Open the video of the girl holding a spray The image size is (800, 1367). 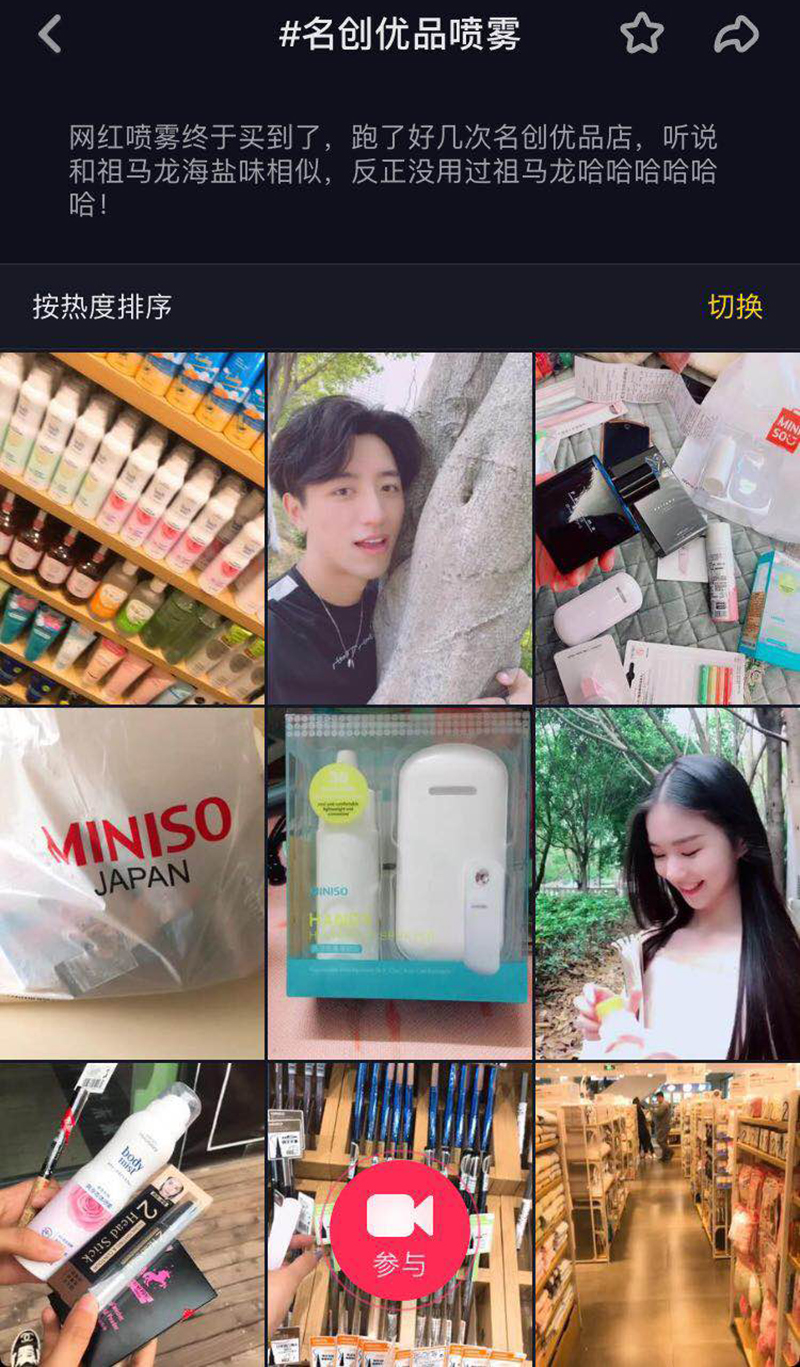pos(665,880)
